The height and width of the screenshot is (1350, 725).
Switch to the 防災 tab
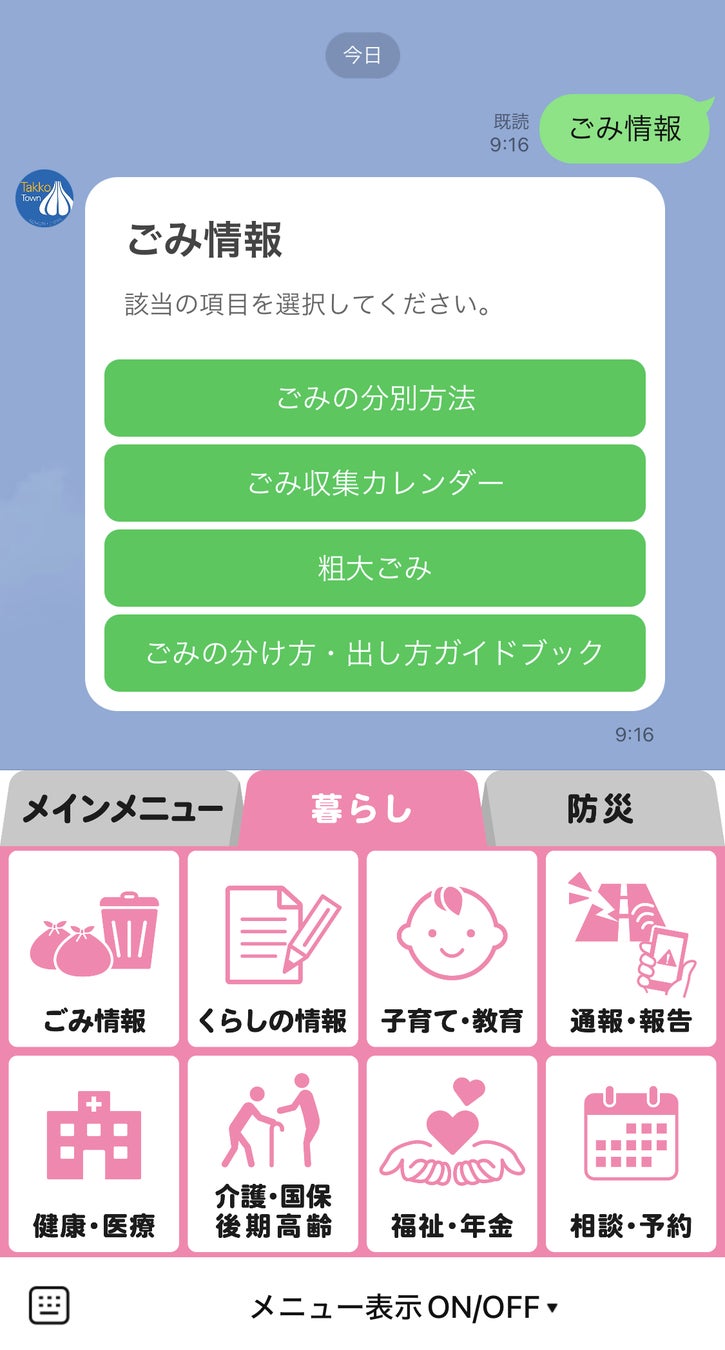click(x=600, y=809)
